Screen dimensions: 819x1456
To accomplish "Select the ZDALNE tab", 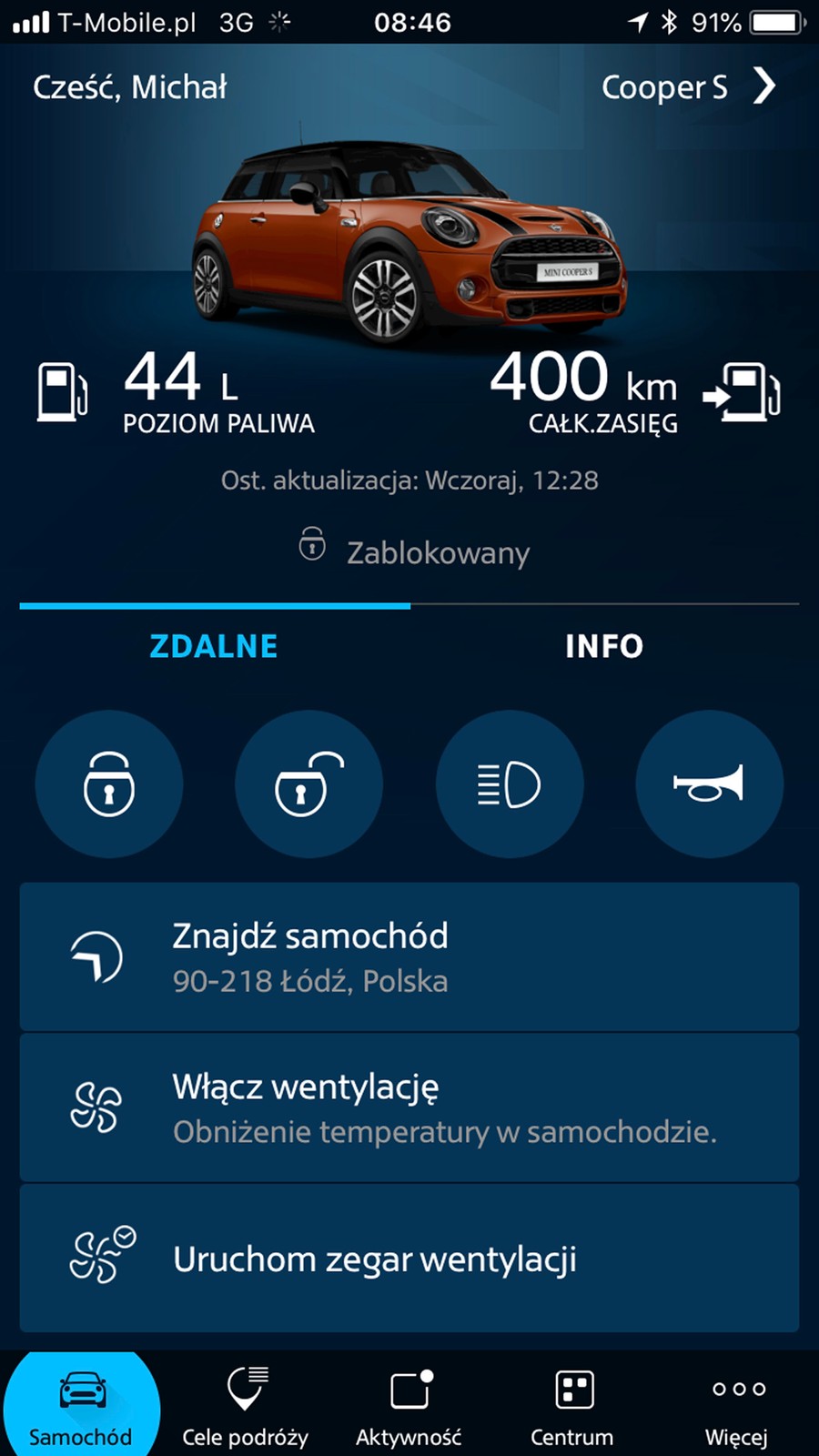I will (213, 646).
